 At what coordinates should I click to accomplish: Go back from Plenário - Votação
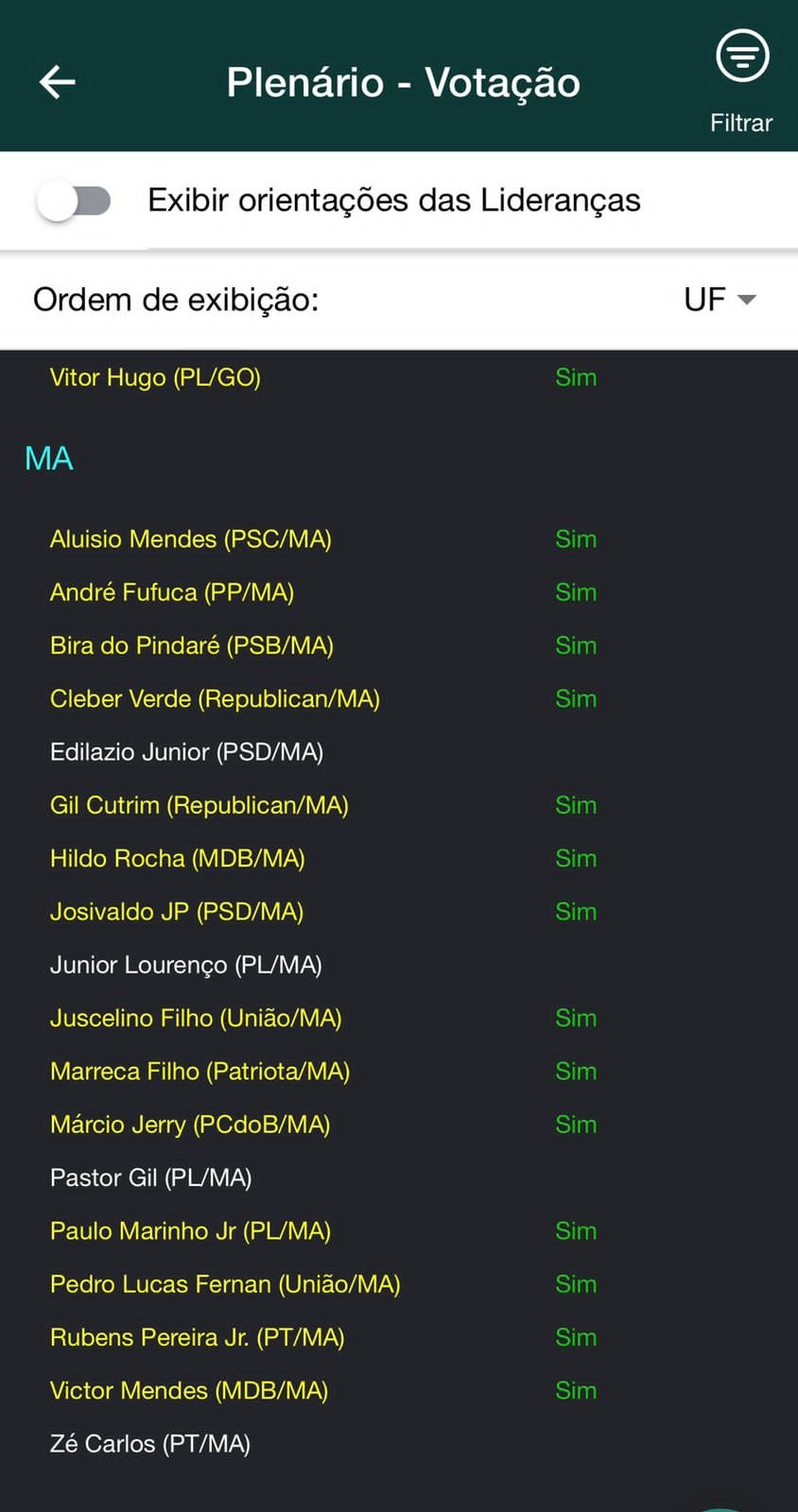(x=57, y=82)
